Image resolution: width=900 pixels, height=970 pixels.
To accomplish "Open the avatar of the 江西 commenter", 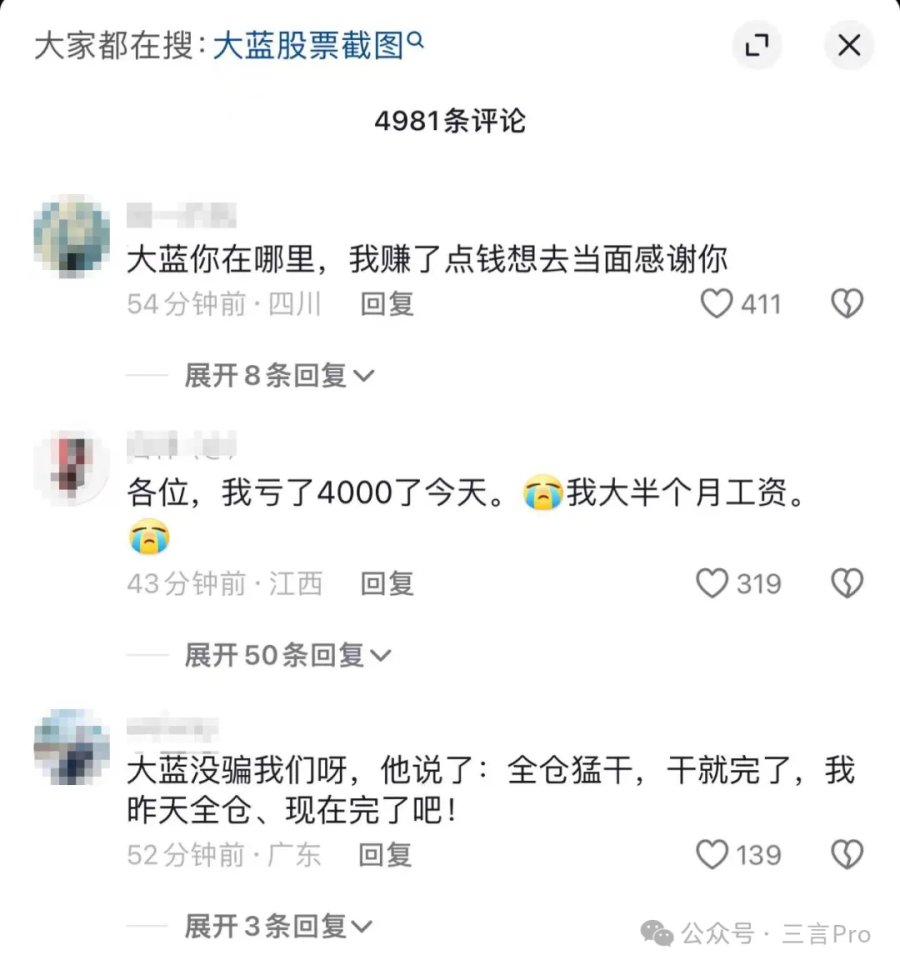I will point(71,467).
